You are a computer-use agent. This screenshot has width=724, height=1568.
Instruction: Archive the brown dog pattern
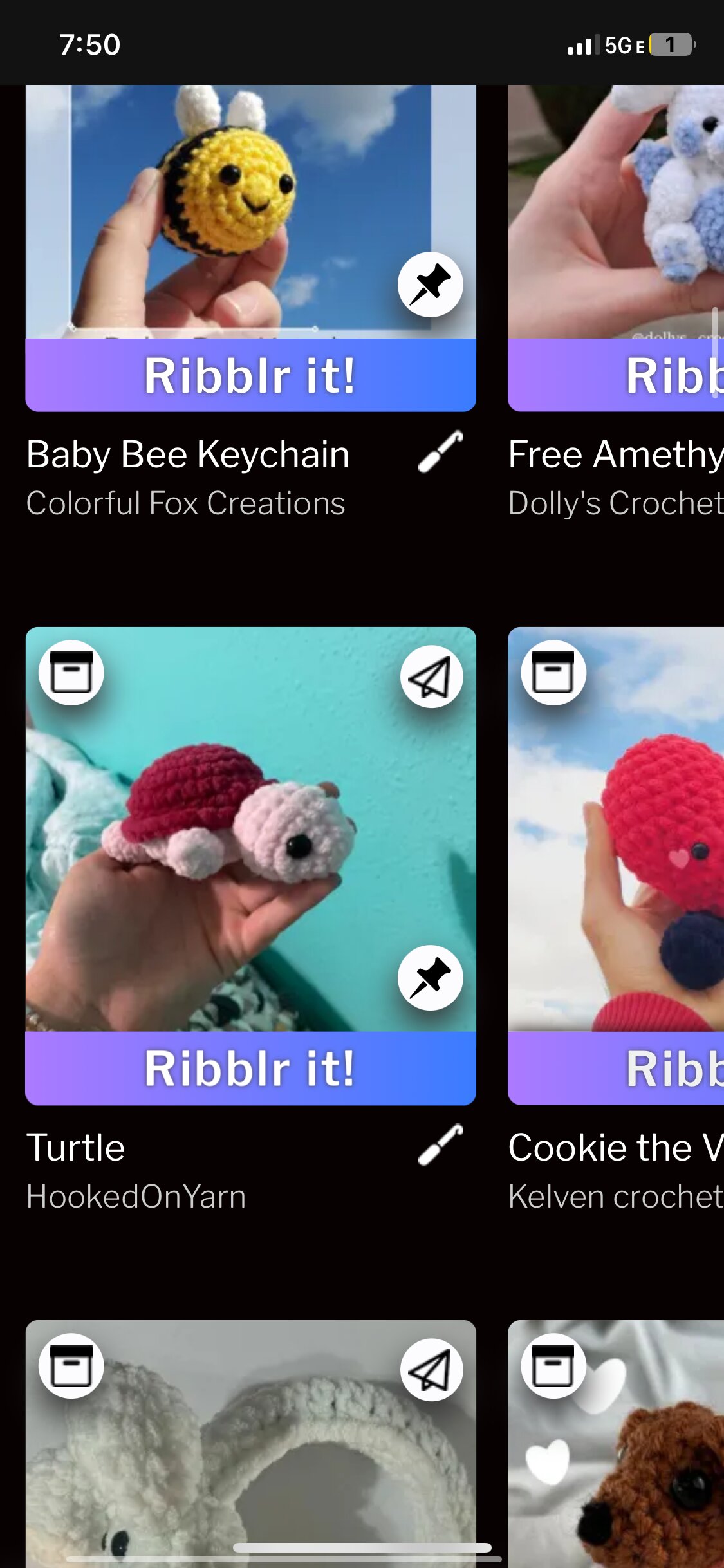click(x=553, y=1366)
